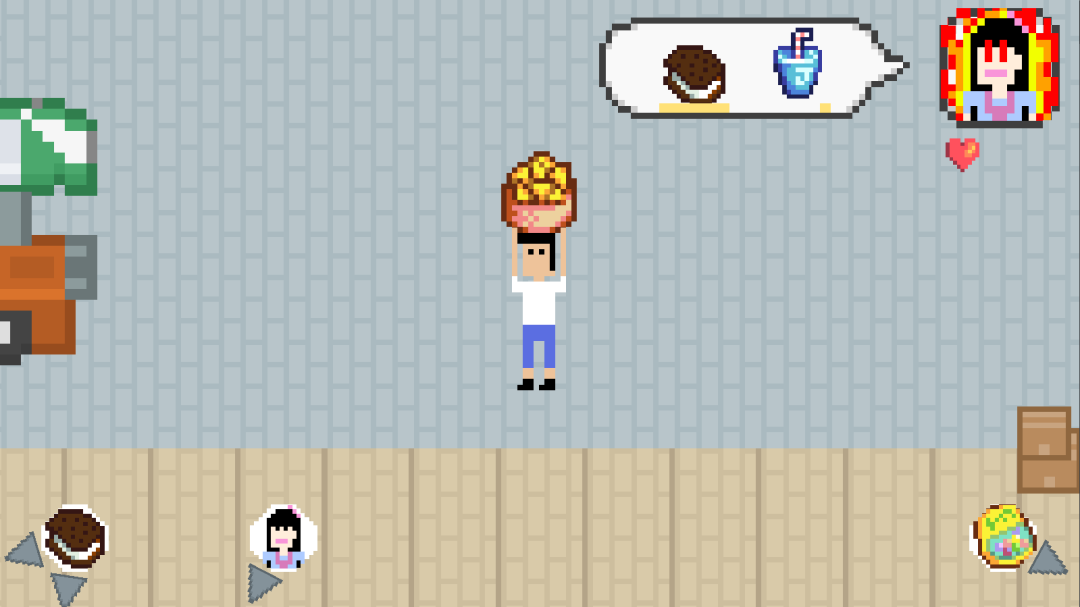Viewport: 1080px width, 607px height.
Task: Select the black-haired girl customer indicator
Action: (284, 538)
